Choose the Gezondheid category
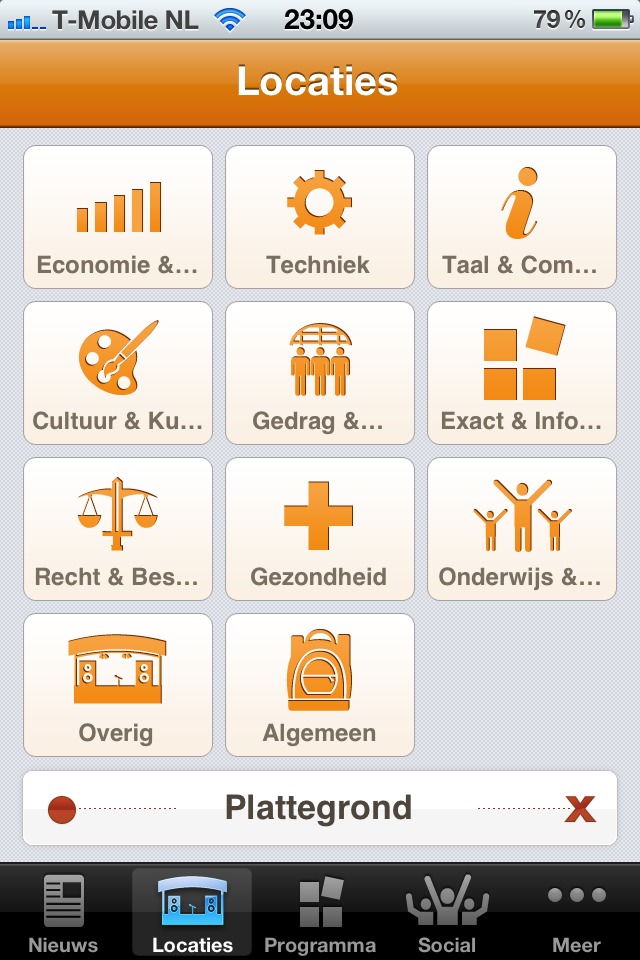This screenshot has width=640, height=960. coord(320,529)
